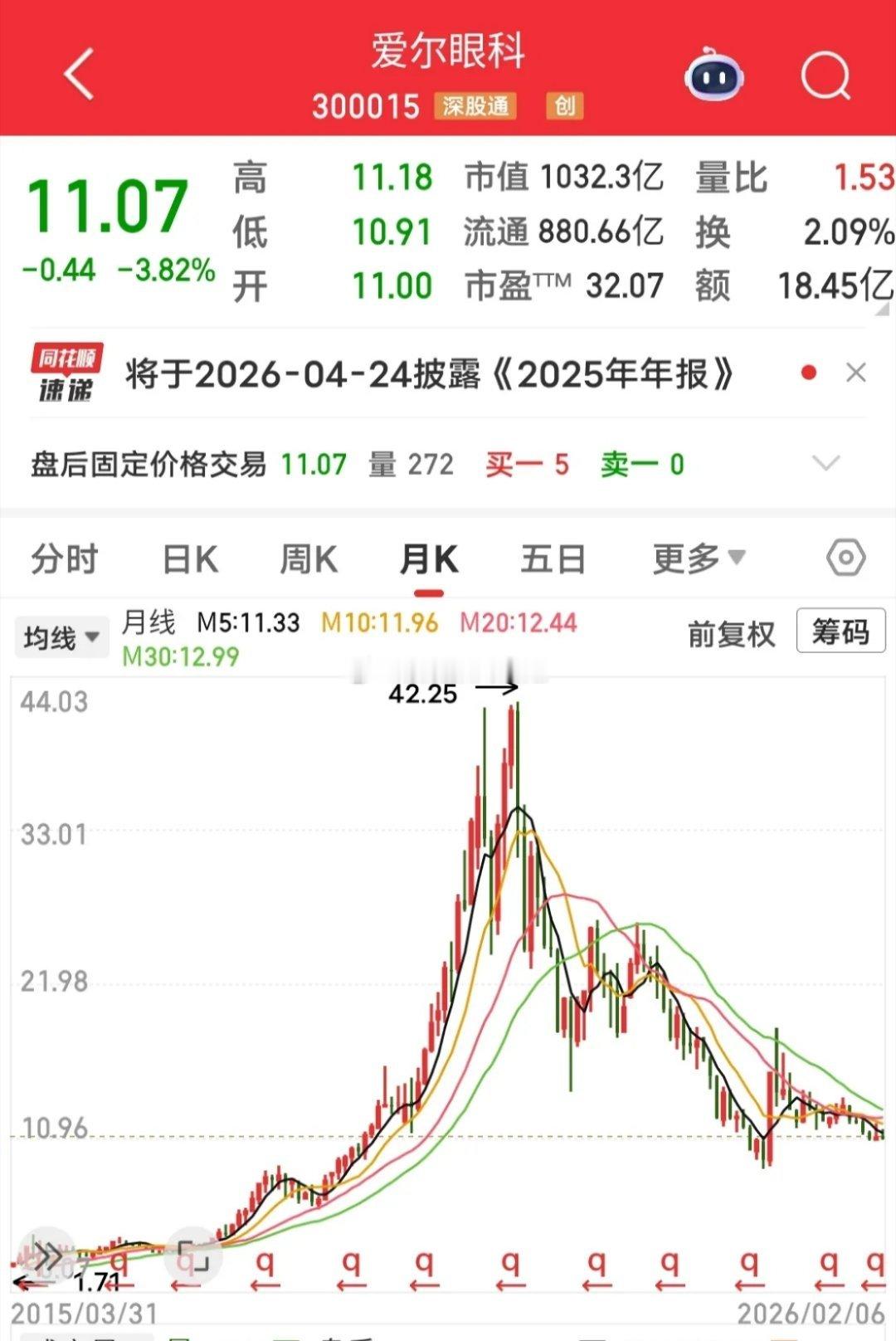
Task: Open the stock search magnifier
Action: (824, 76)
